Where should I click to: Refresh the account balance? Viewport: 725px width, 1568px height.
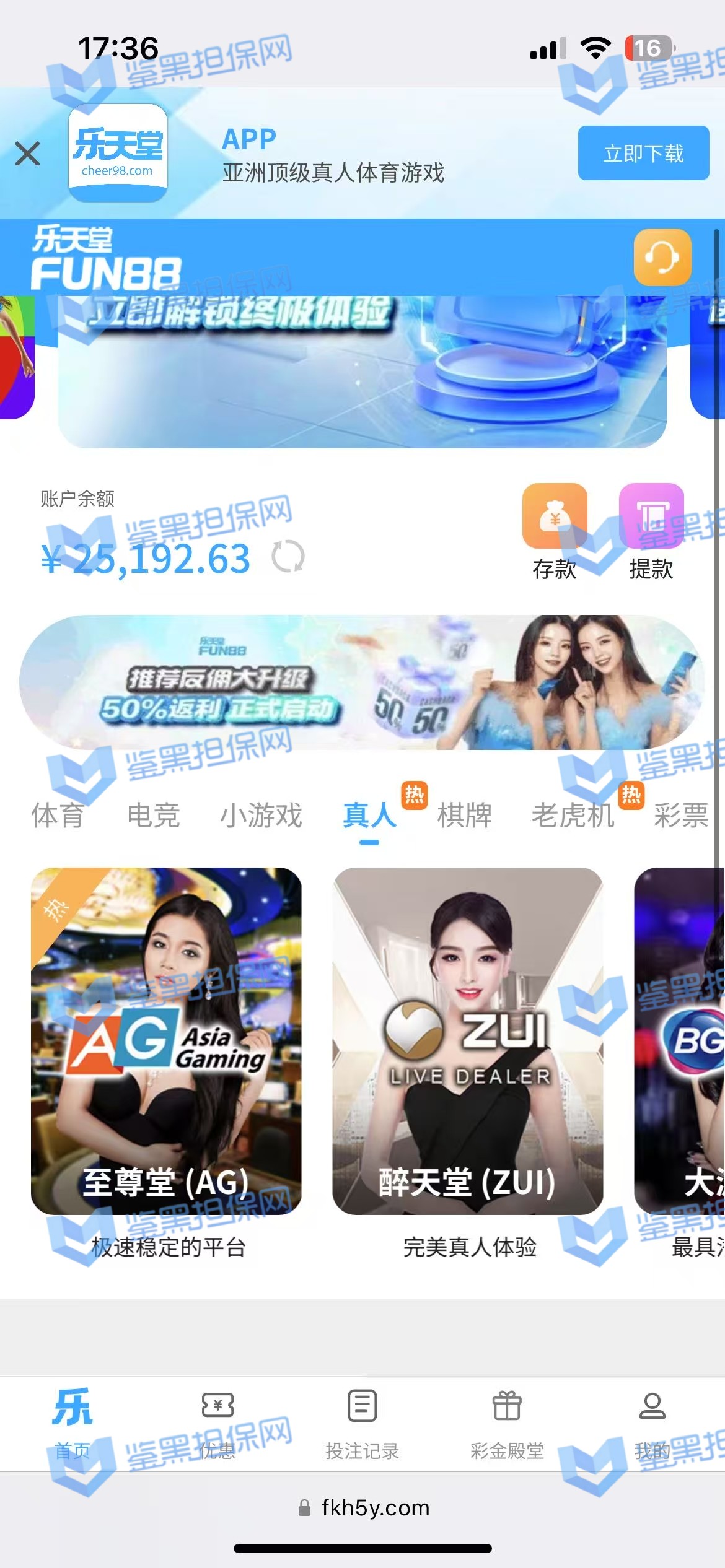click(x=288, y=557)
